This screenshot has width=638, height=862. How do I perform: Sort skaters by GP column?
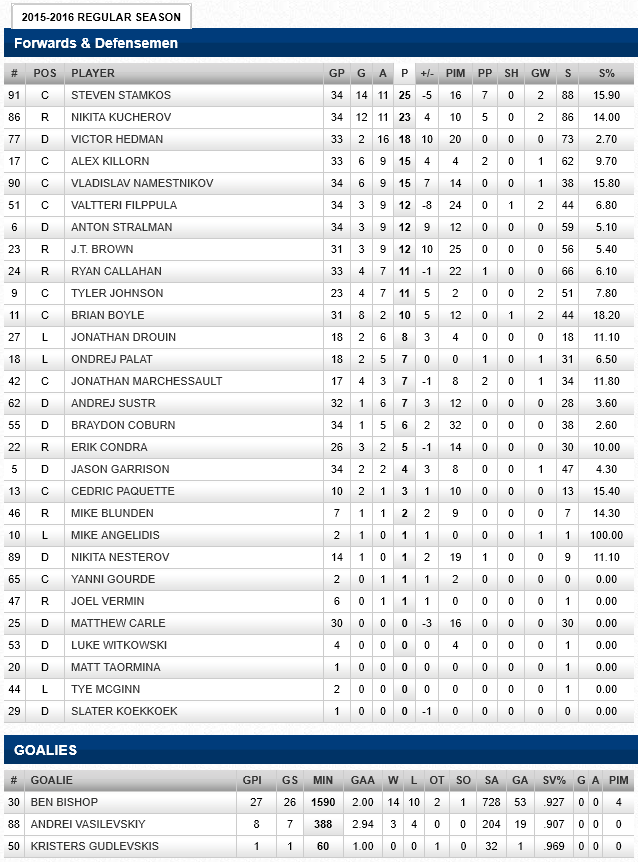pyautogui.click(x=336, y=73)
